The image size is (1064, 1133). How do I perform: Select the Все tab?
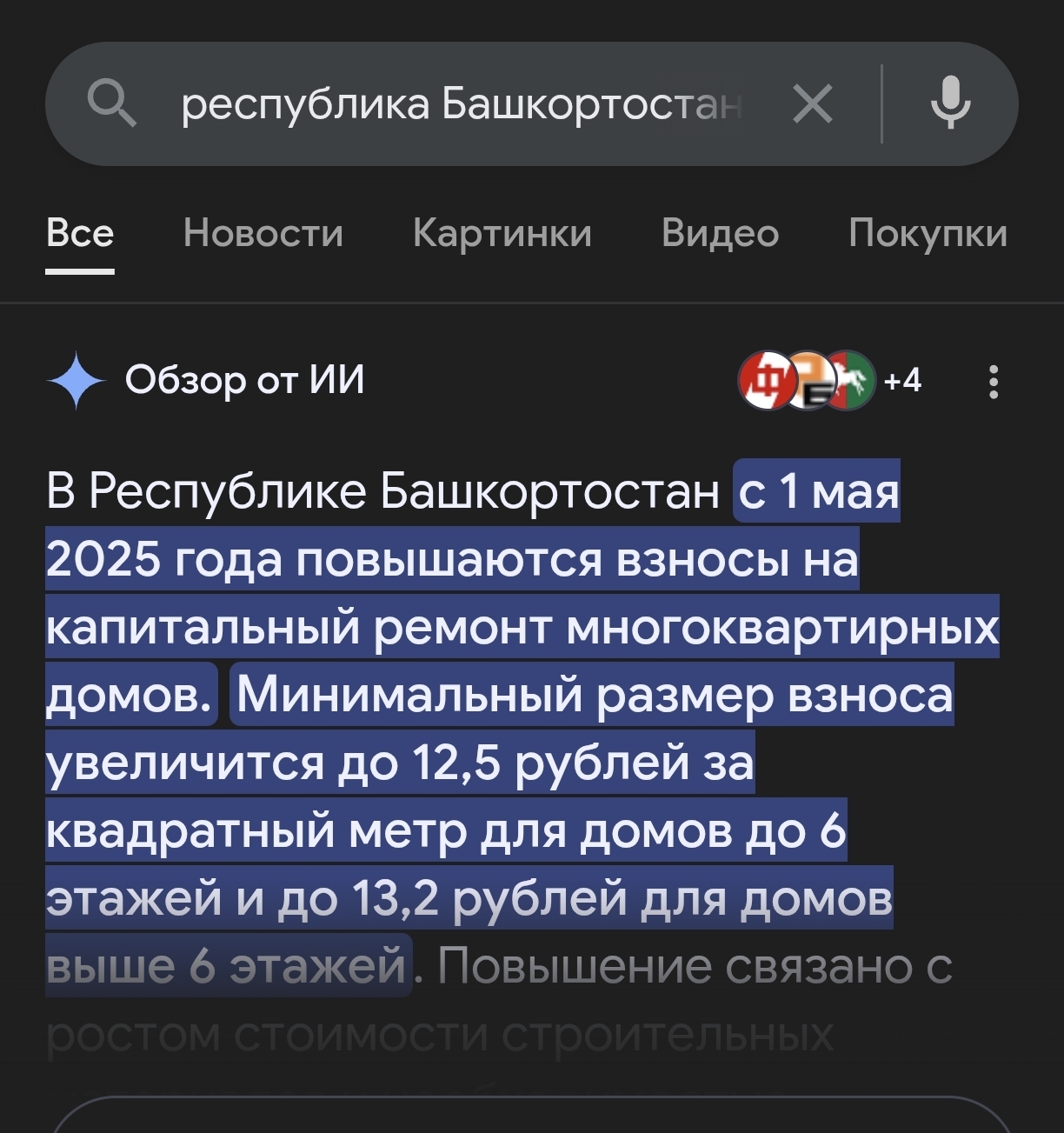(x=80, y=233)
